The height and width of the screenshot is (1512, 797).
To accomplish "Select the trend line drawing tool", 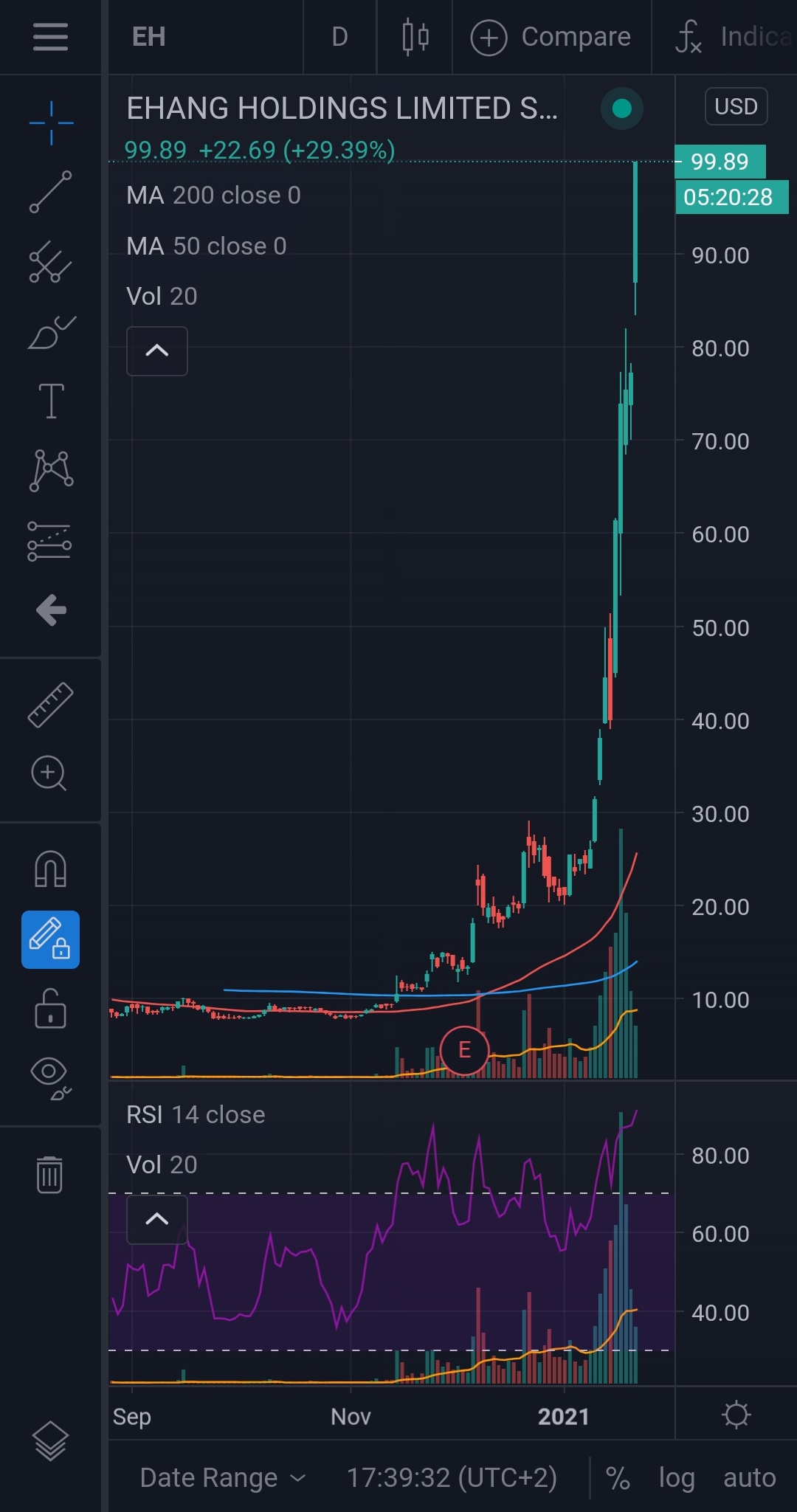I will pos(50,192).
